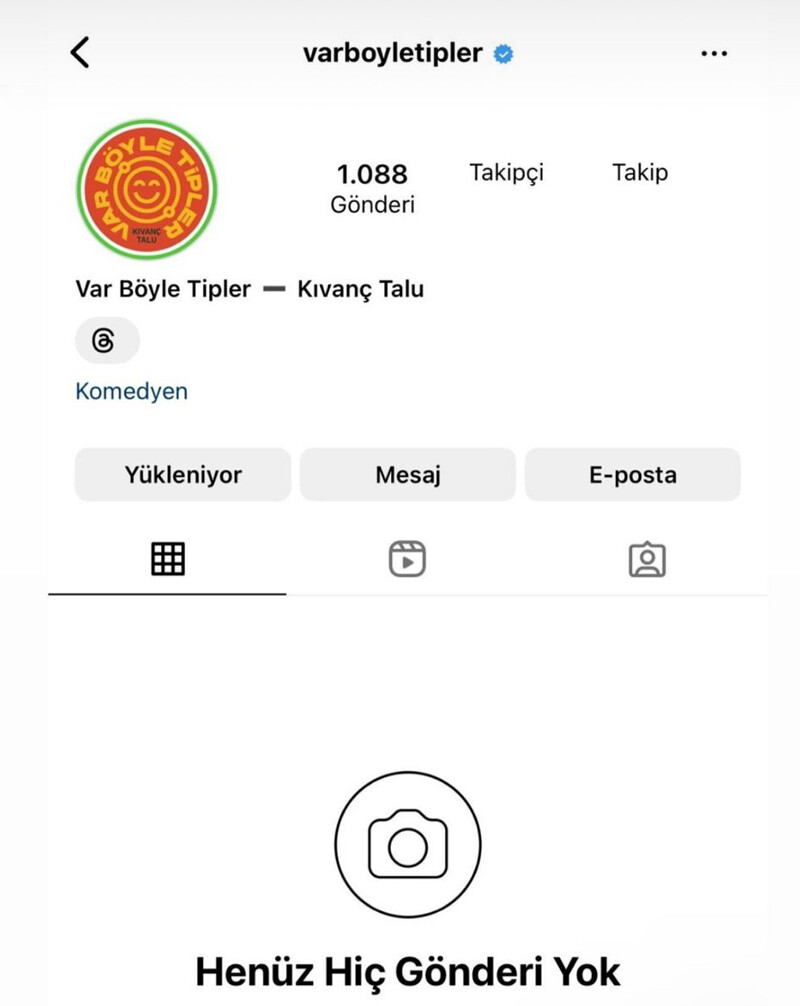Viewport: 800px width, 1006px height.
Task: Switch to the Reels tab
Action: [407, 559]
